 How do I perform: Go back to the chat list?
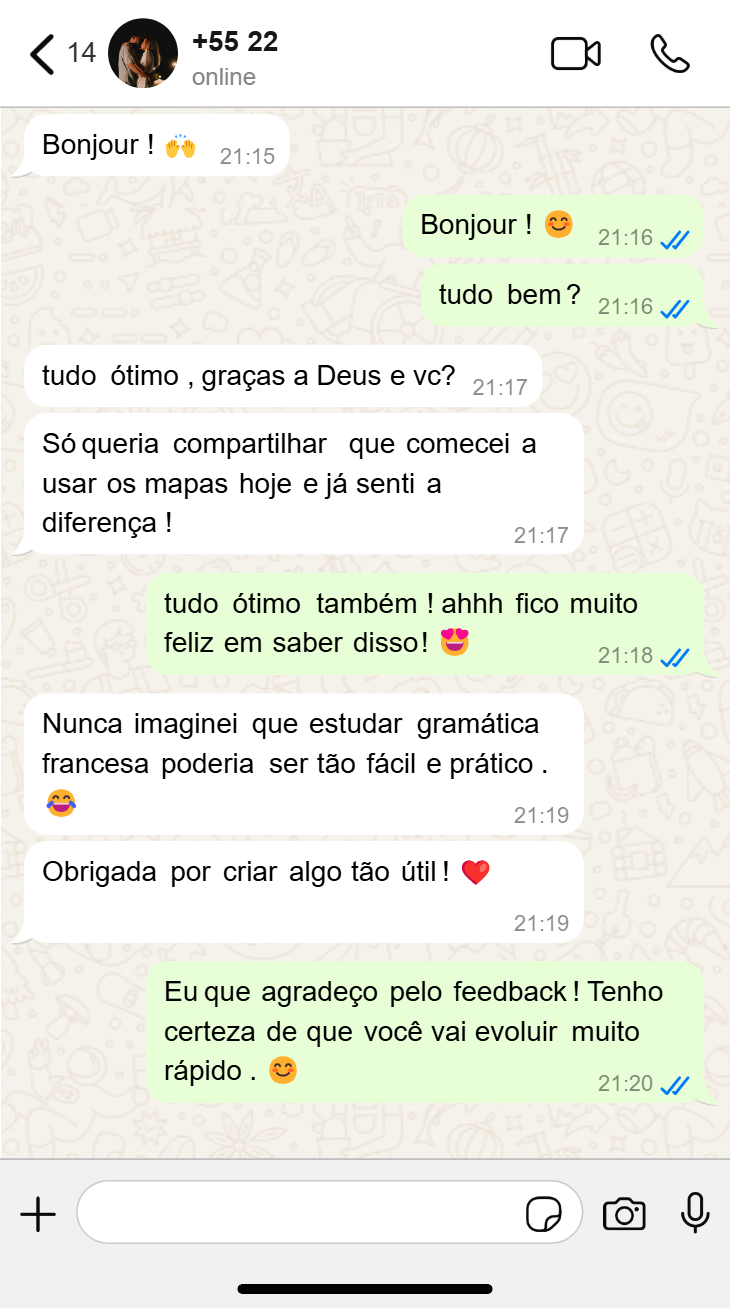click(x=42, y=54)
